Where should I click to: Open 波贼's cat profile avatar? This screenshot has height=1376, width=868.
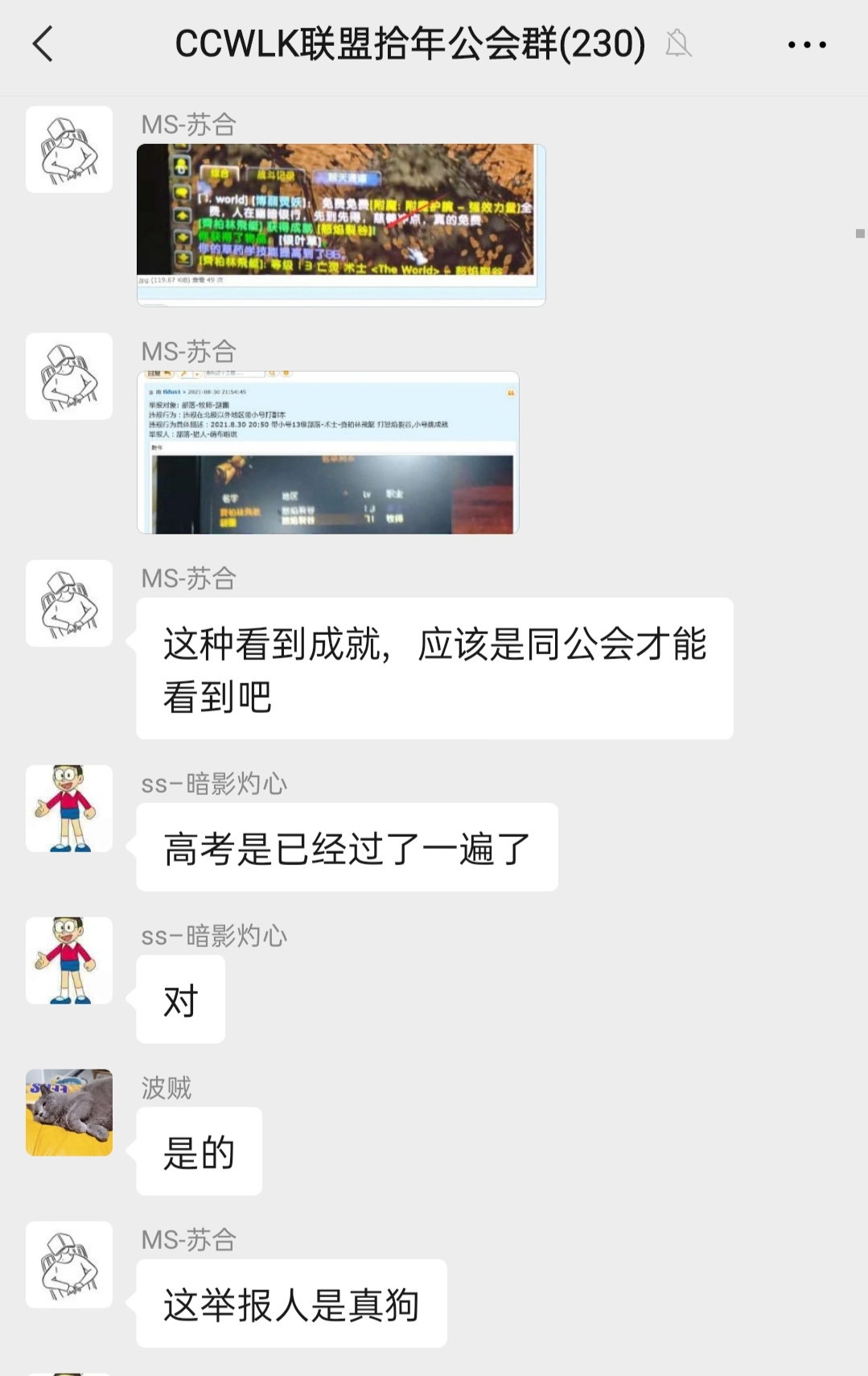tap(69, 1112)
